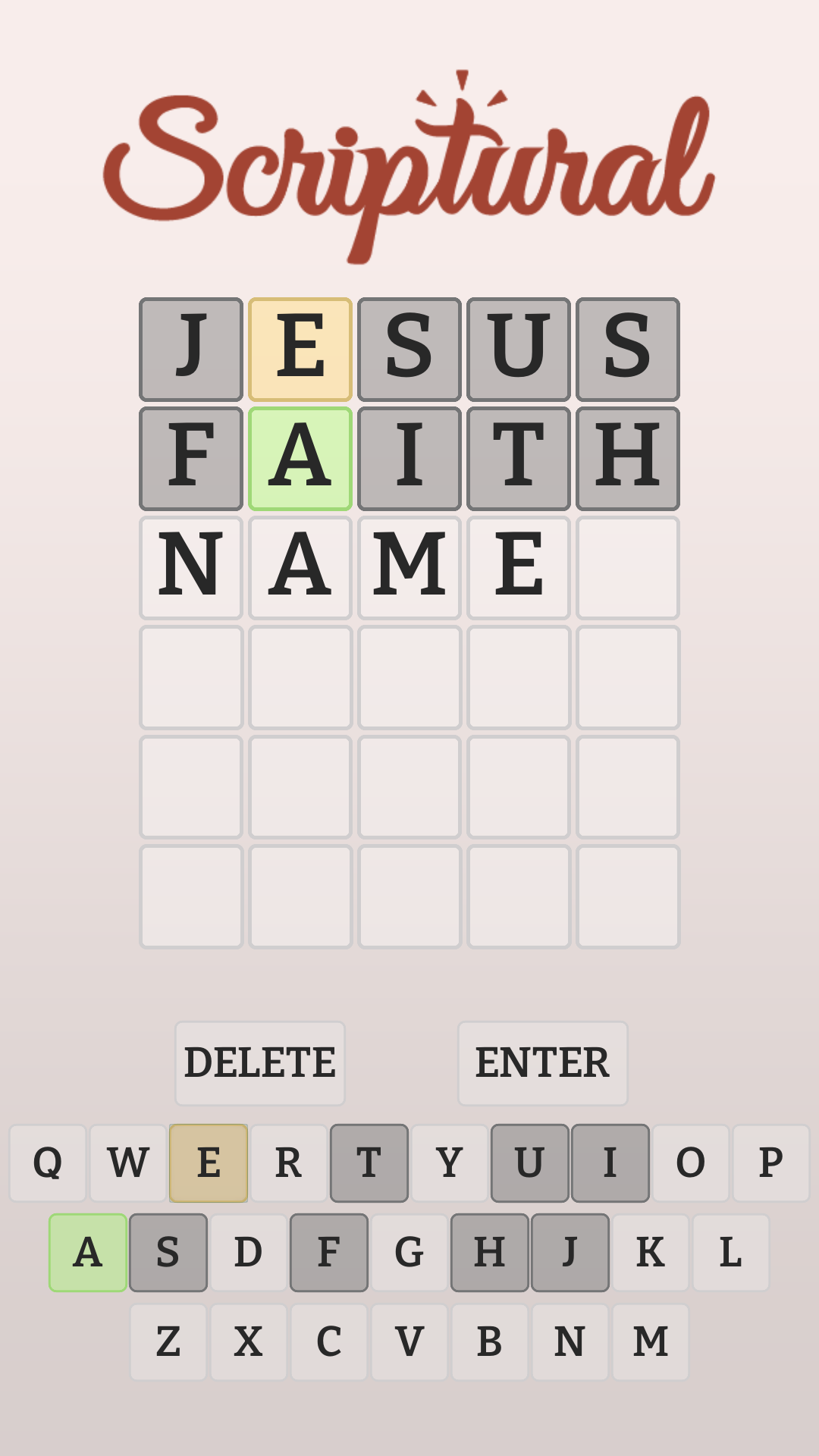Type the letter V
This screenshot has height=1456, width=819.
tap(409, 1342)
